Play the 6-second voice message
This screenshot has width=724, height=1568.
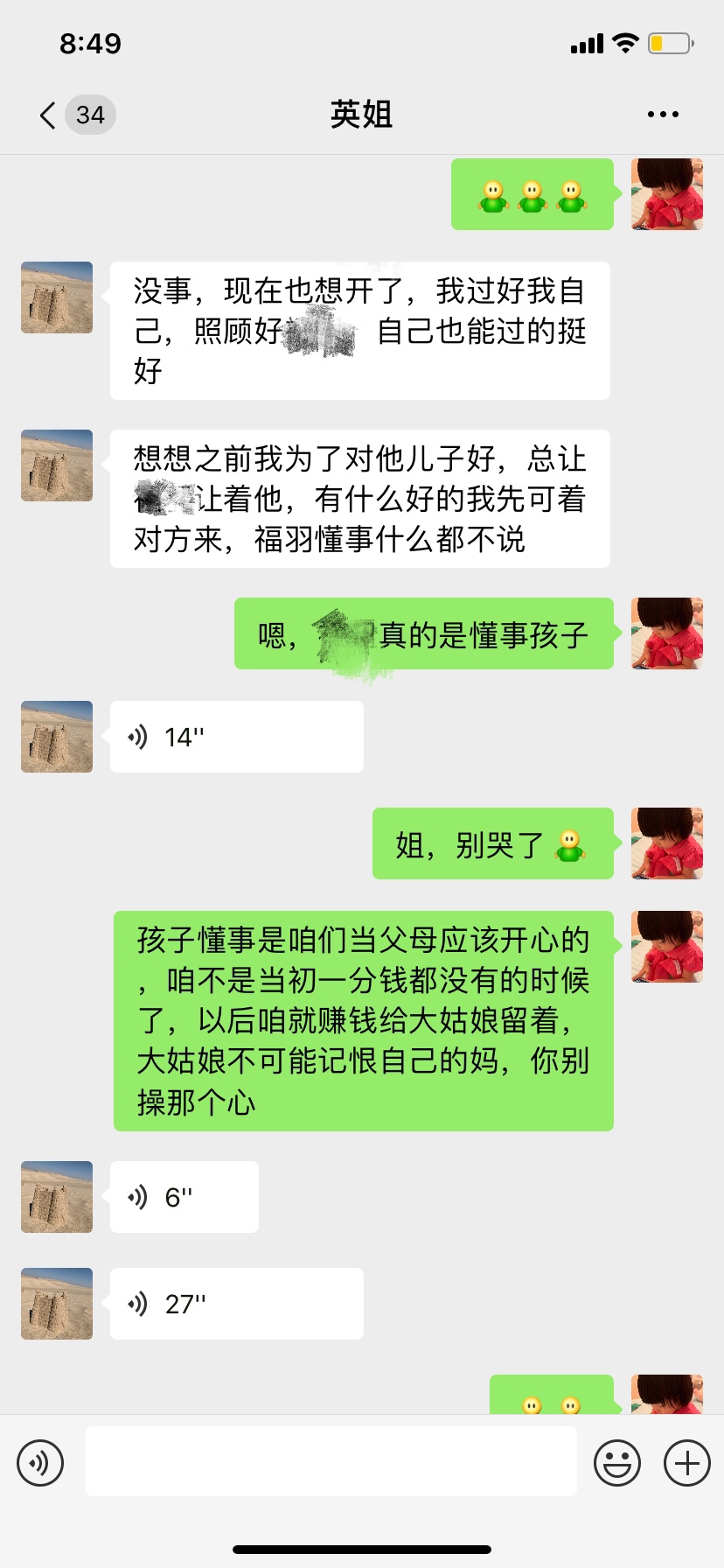[x=184, y=1197]
